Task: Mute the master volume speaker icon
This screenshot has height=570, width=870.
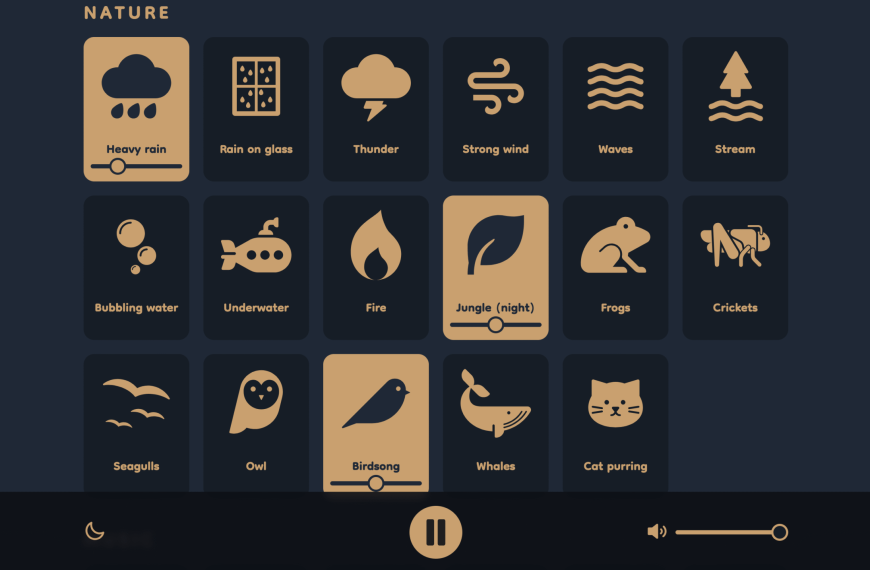Action: tap(656, 532)
